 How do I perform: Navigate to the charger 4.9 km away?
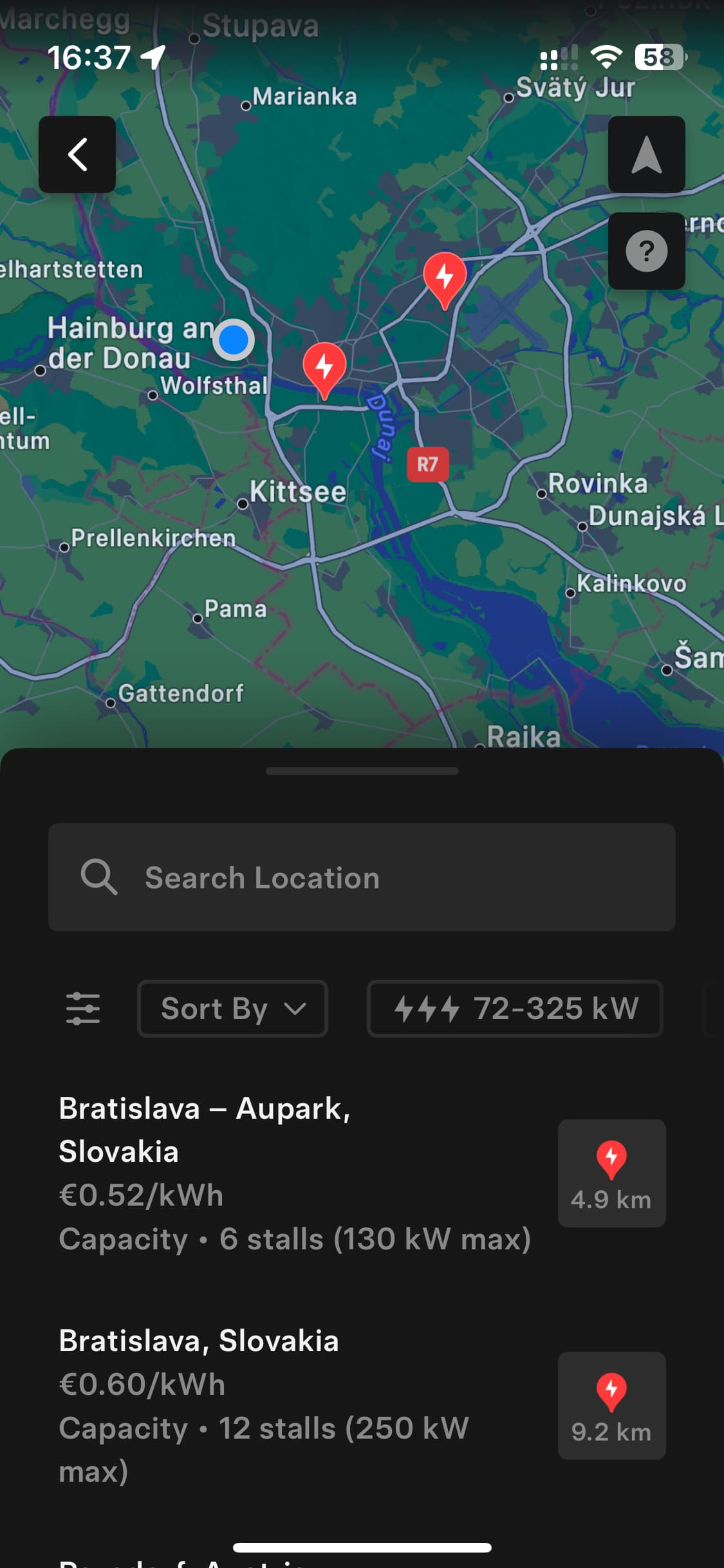(x=611, y=1173)
